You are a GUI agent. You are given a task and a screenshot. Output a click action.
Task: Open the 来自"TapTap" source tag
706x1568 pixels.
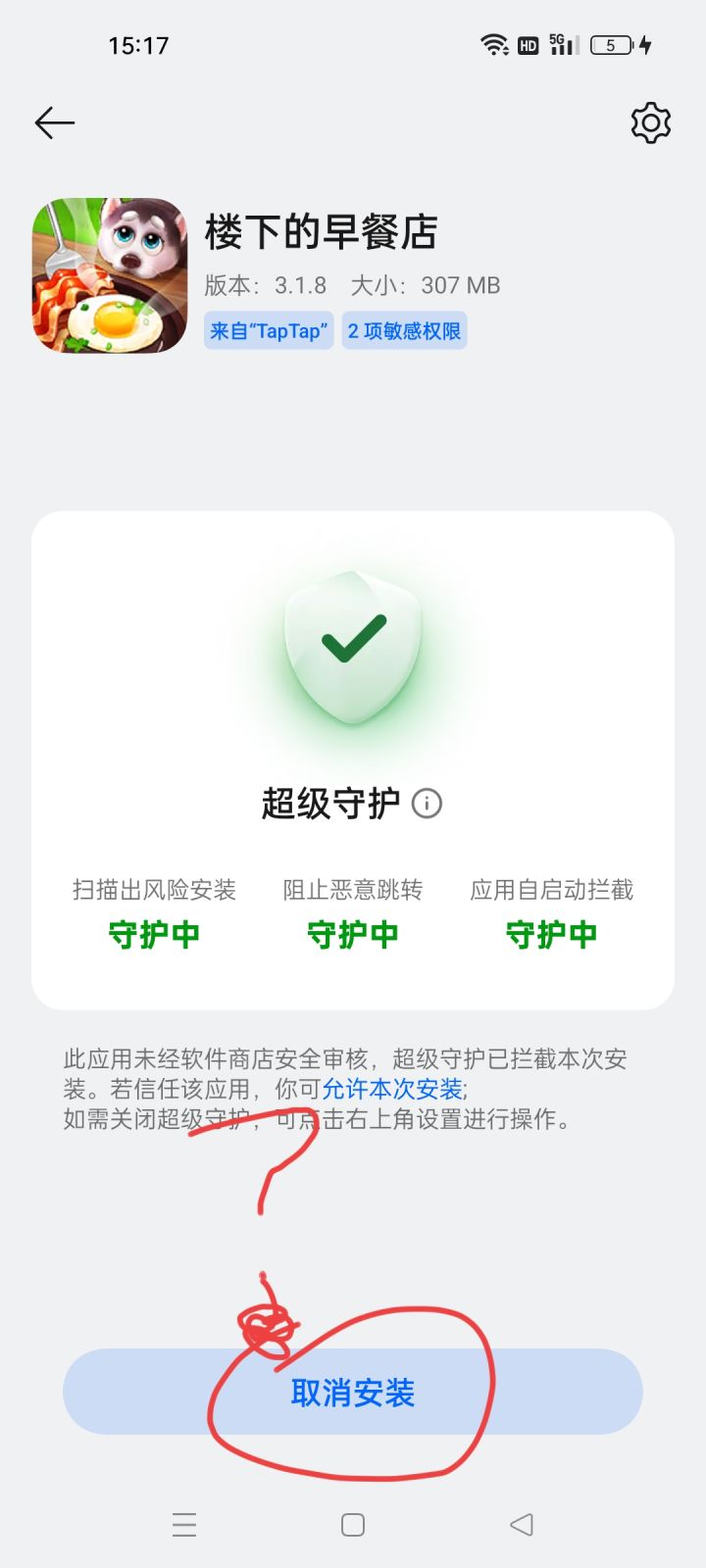point(269,330)
